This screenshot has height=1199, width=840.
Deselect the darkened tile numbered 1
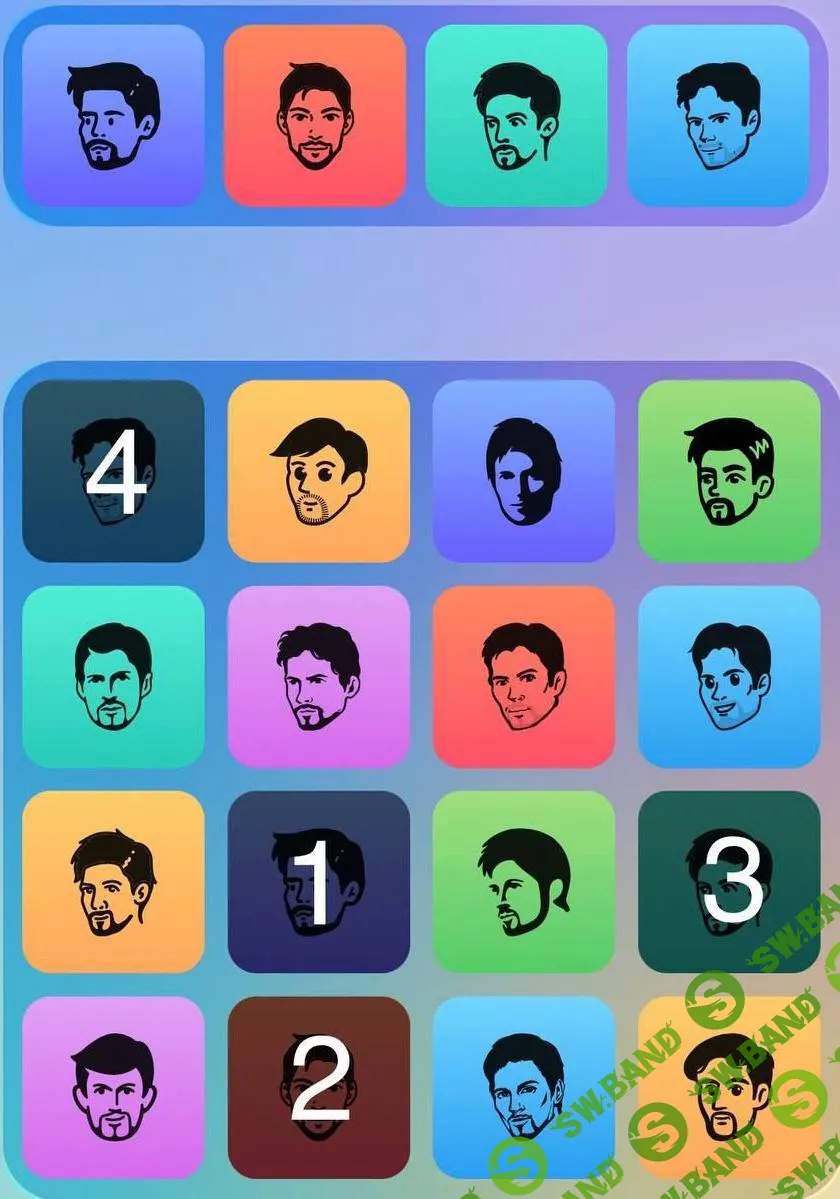point(319,882)
